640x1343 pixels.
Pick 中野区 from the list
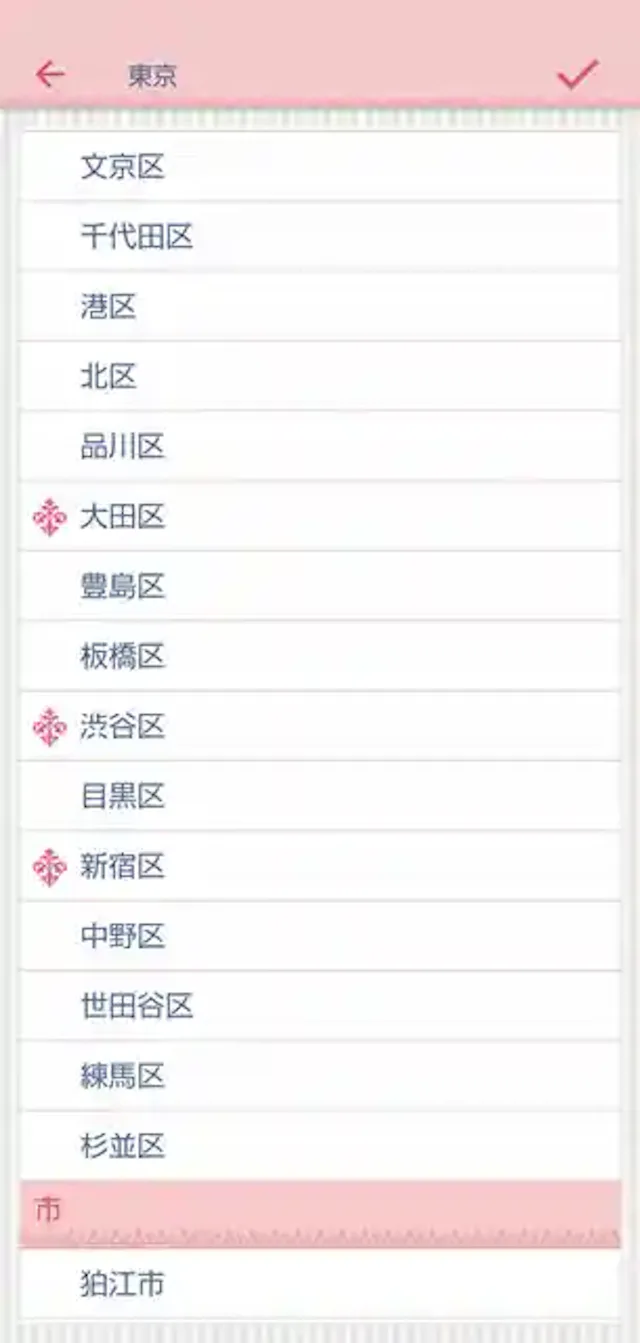[320, 937]
